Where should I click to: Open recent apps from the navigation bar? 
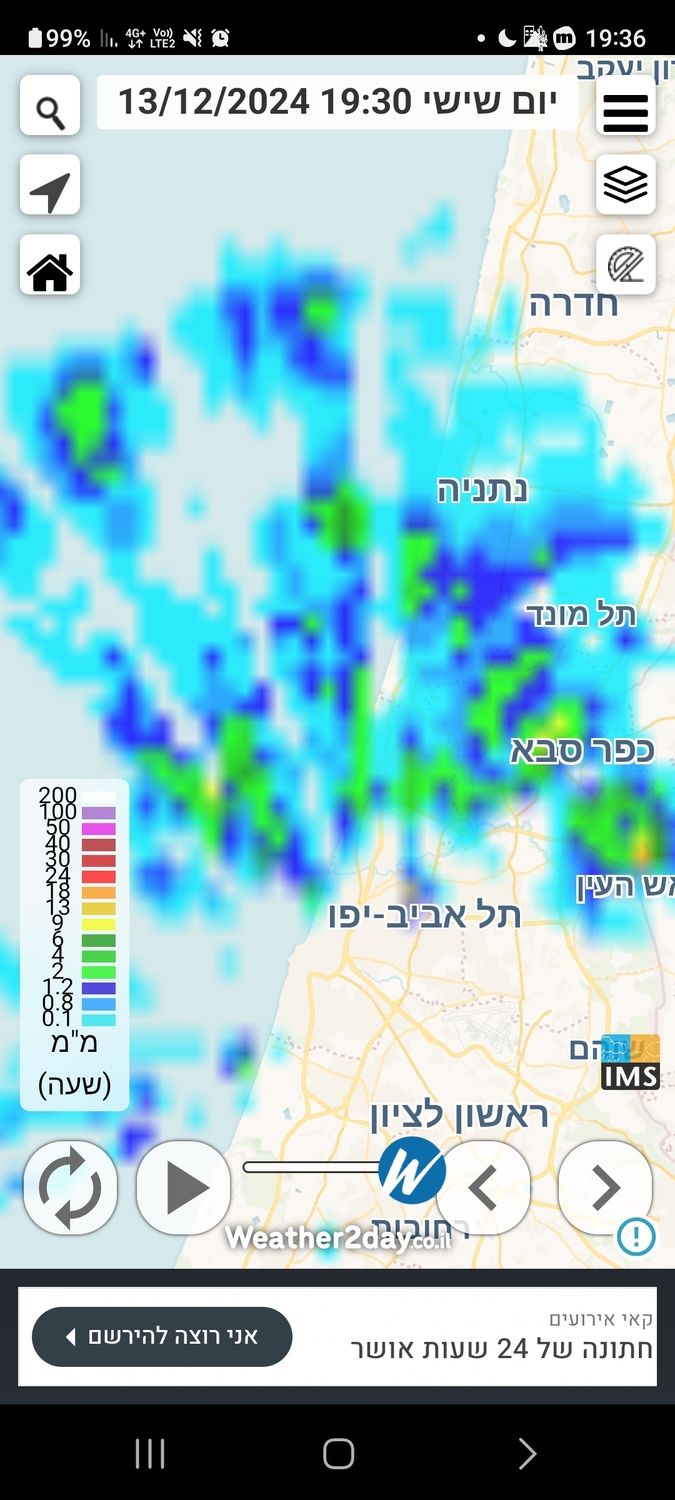(150, 1453)
